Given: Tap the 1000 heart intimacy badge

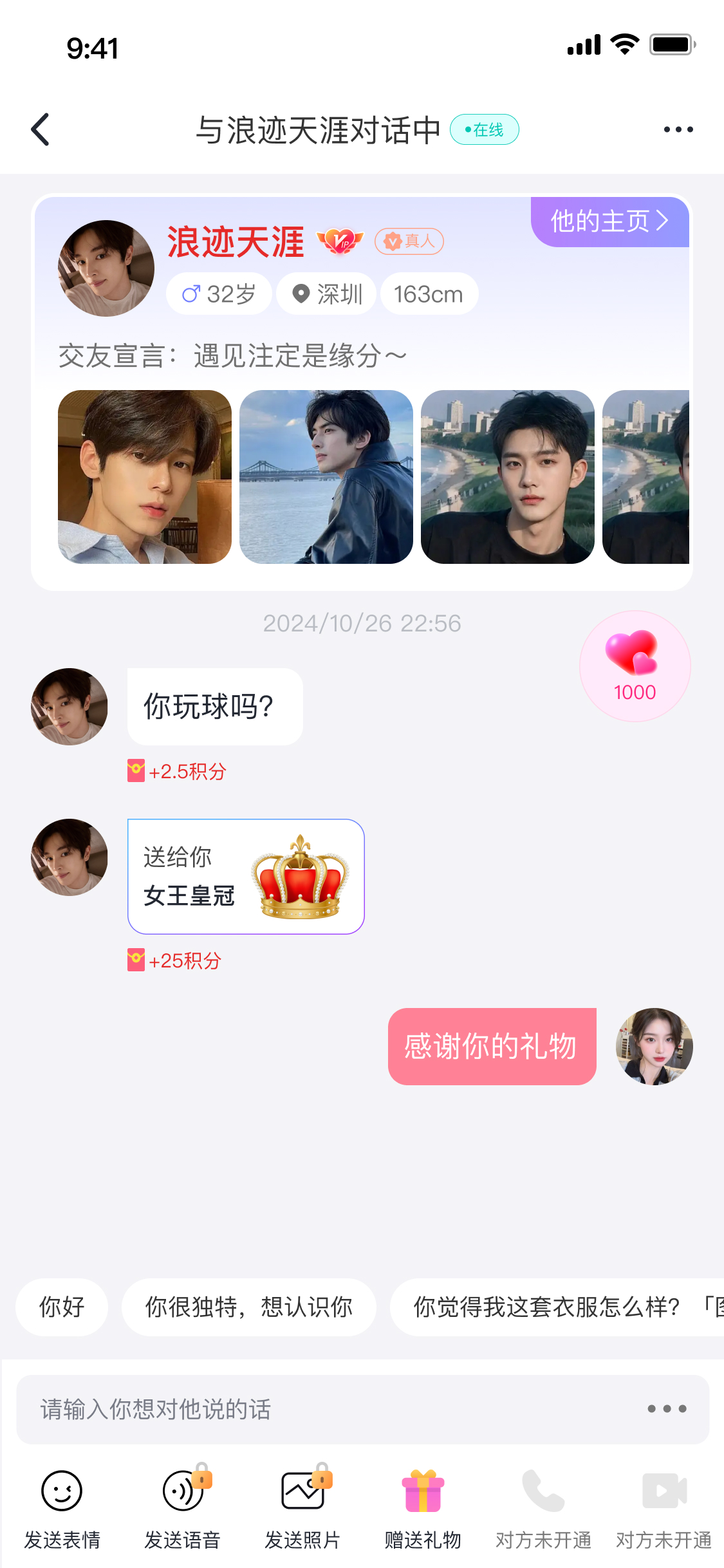Looking at the screenshot, I should [635, 666].
